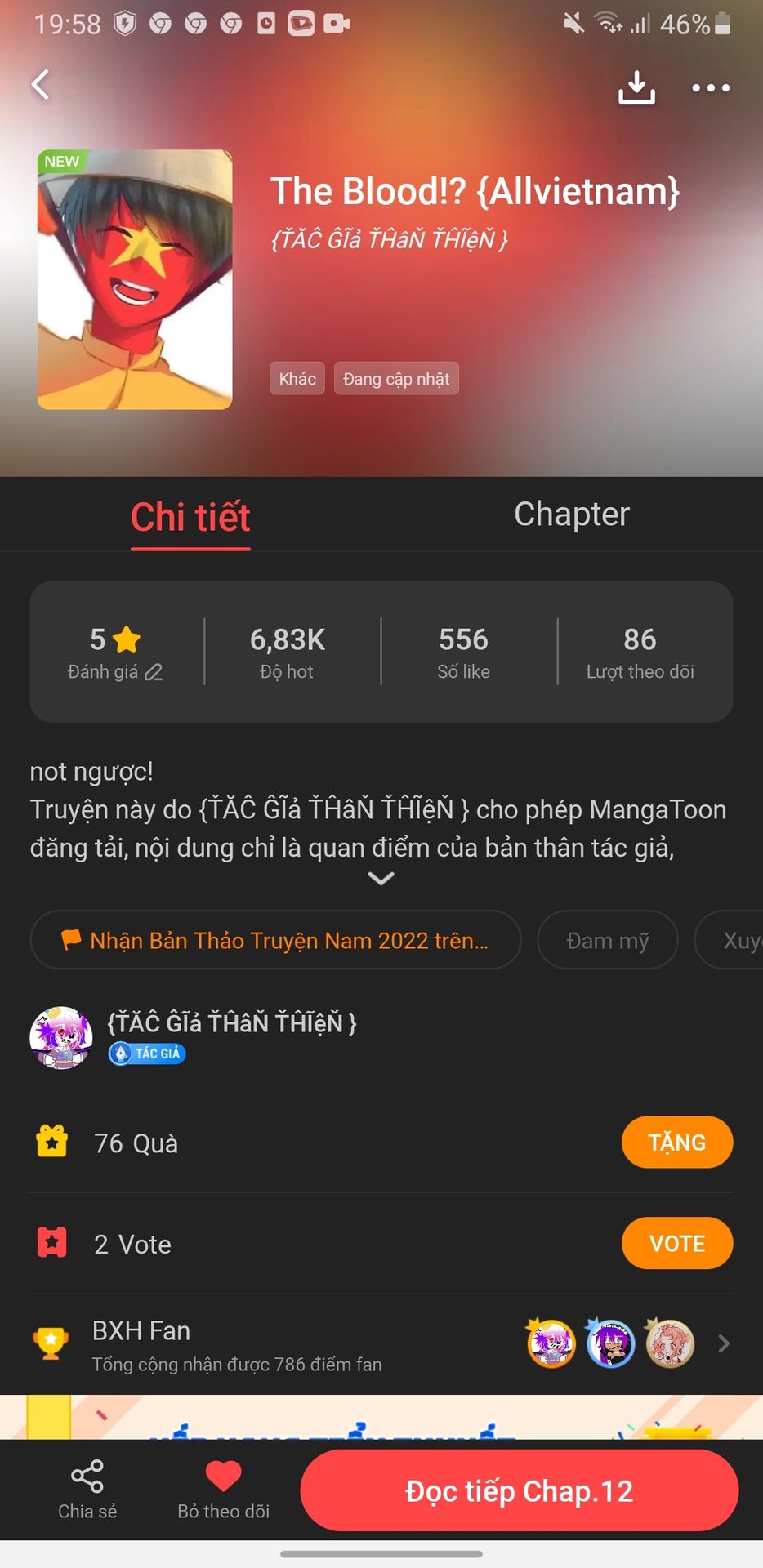This screenshot has width=763, height=1568.
Task: Go back using the top-left arrow
Action: point(41,85)
